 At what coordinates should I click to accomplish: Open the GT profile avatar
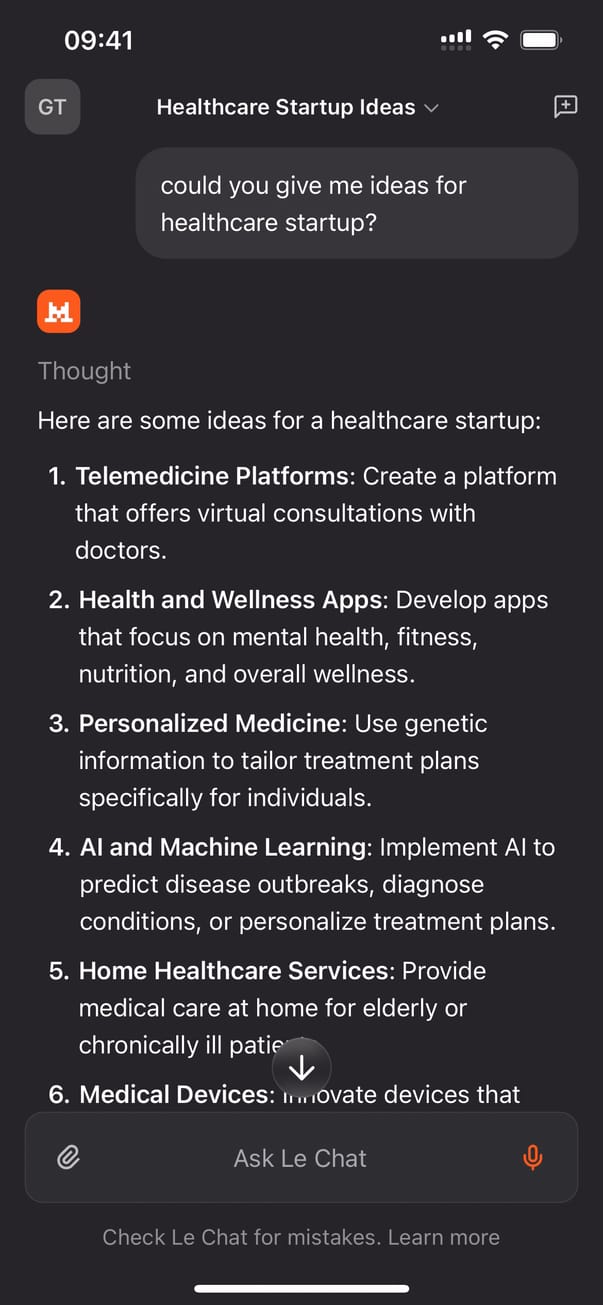tap(52, 107)
